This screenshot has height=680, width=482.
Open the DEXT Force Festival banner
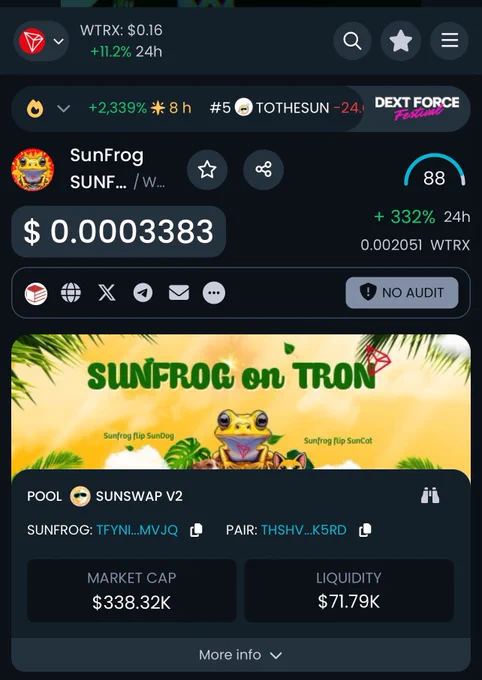coord(416,108)
